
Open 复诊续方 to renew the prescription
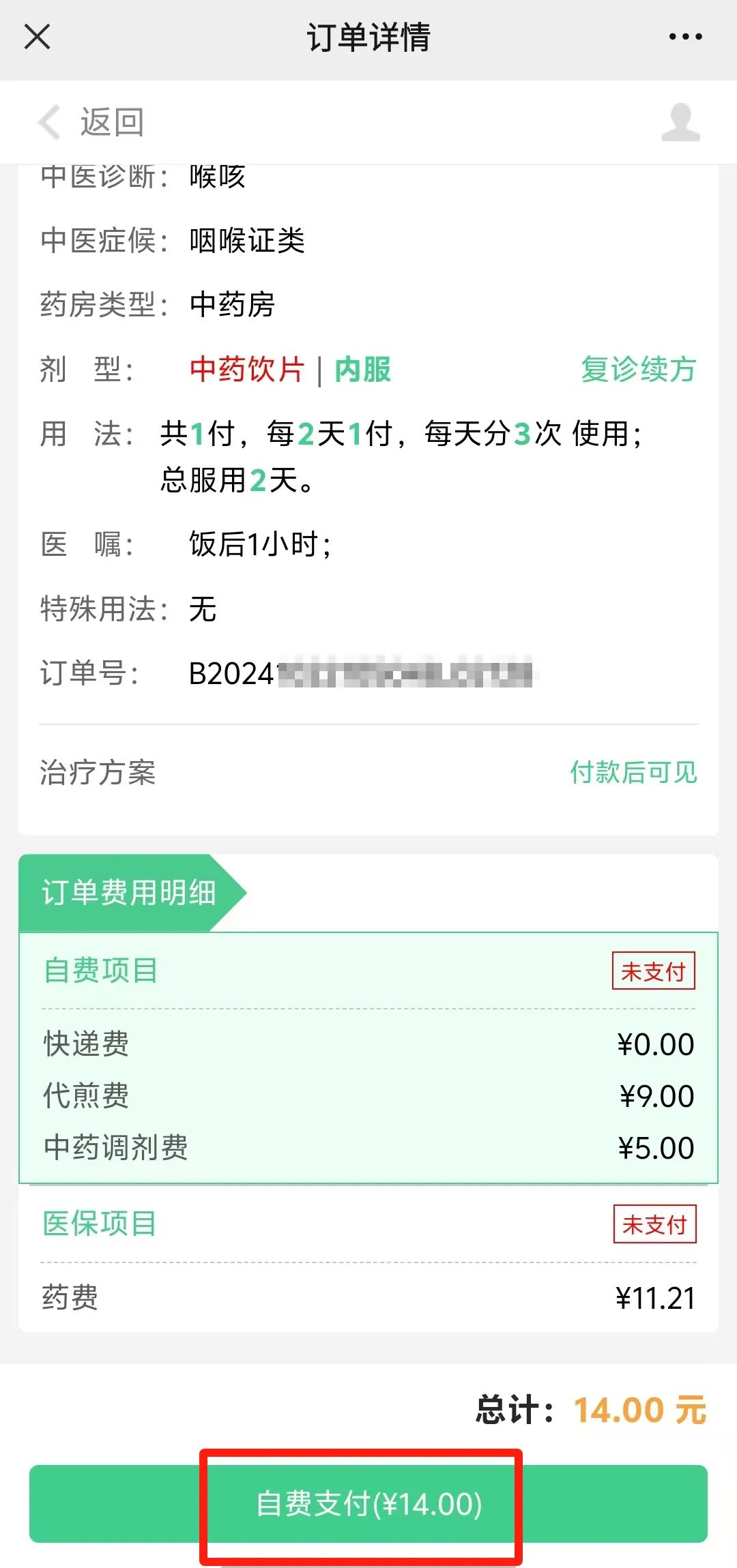coord(637,370)
